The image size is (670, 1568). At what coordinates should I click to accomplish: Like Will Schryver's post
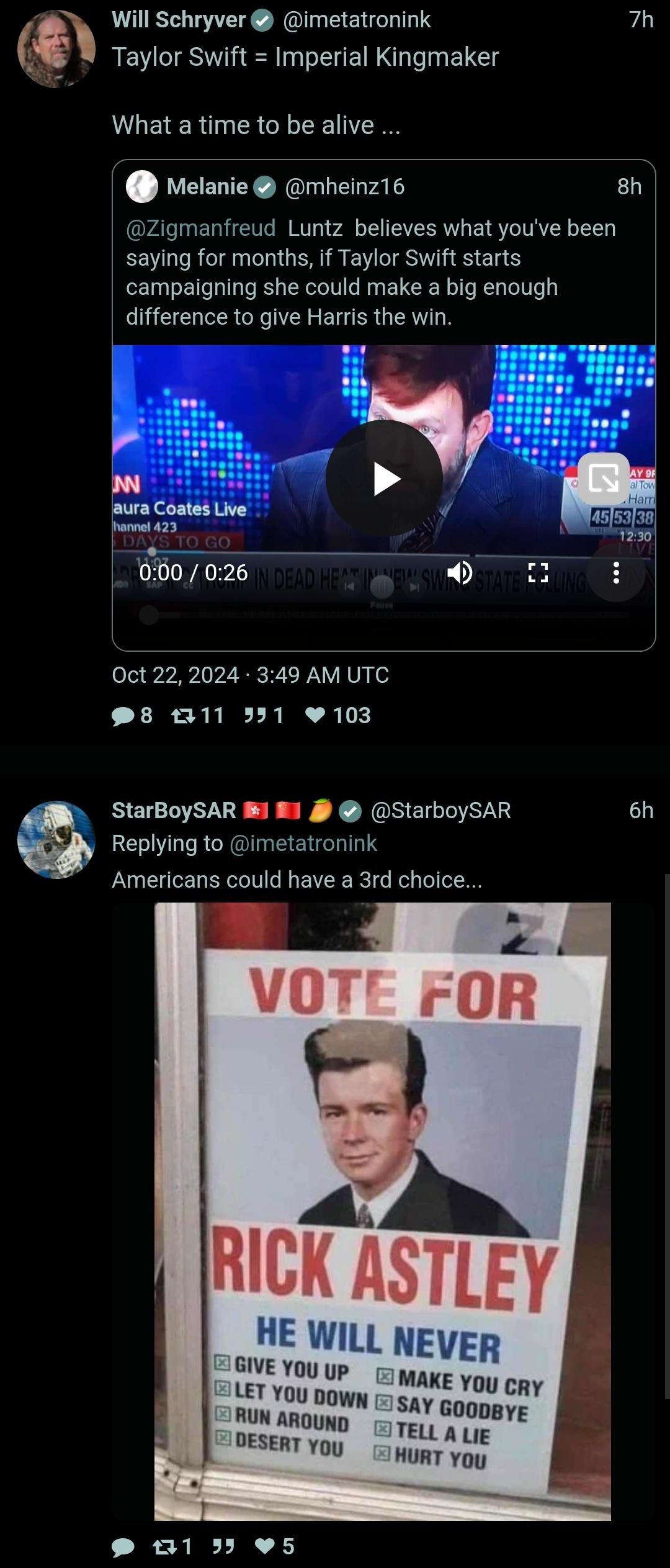click(315, 716)
